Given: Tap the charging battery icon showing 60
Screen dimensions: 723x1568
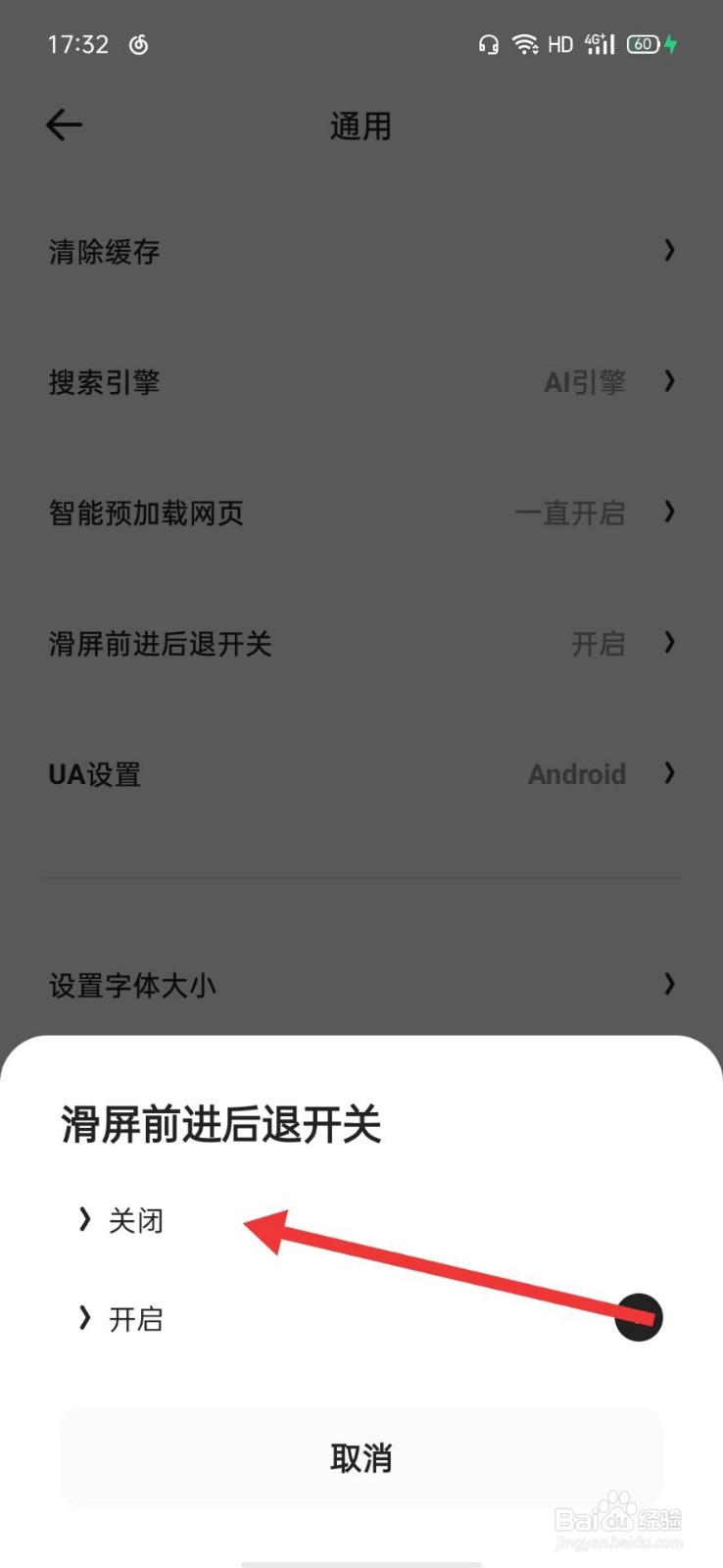Looking at the screenshot, I should [647, 43].
